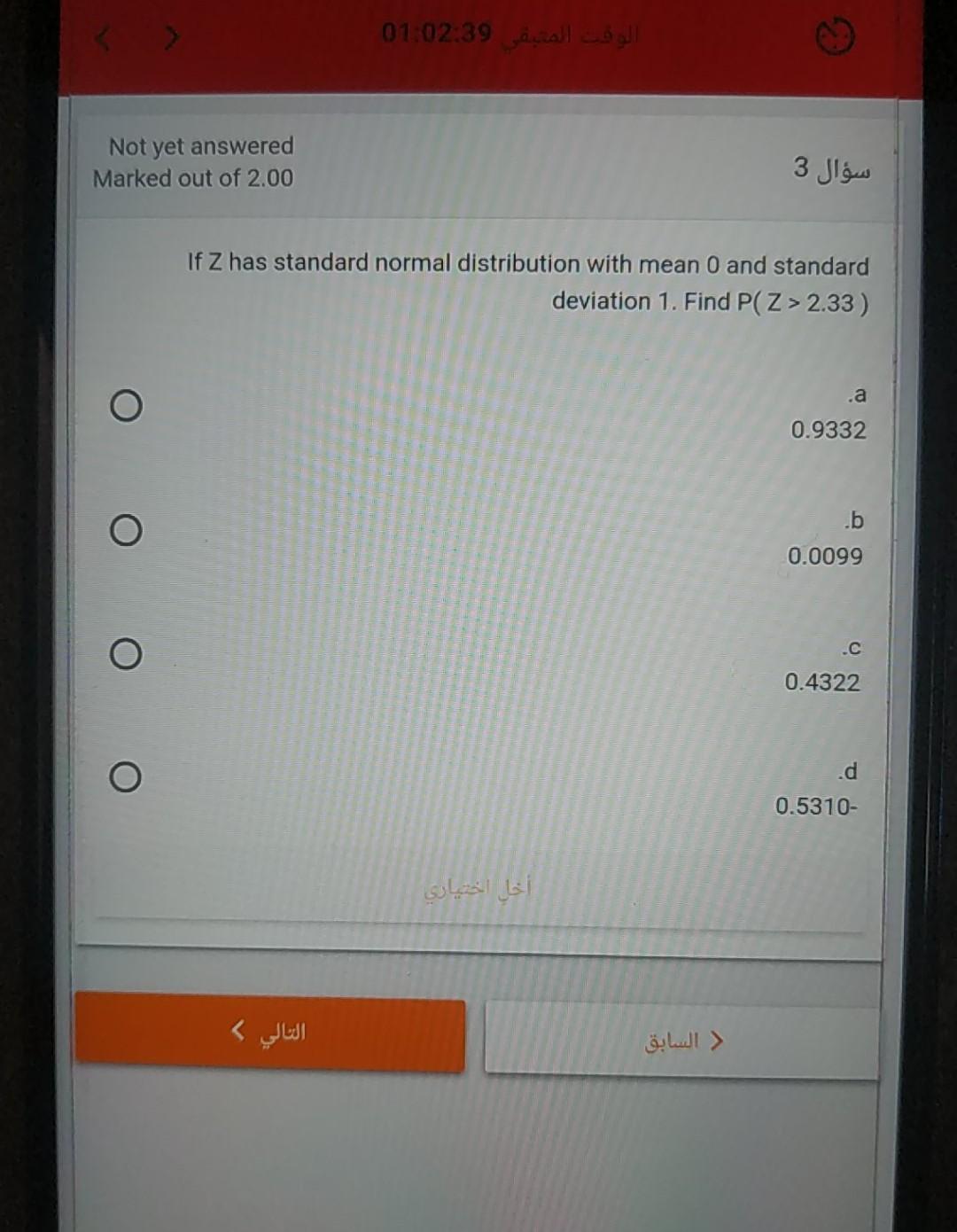
Task: Open the clock icon in the header
Action: tap(835, 38)
